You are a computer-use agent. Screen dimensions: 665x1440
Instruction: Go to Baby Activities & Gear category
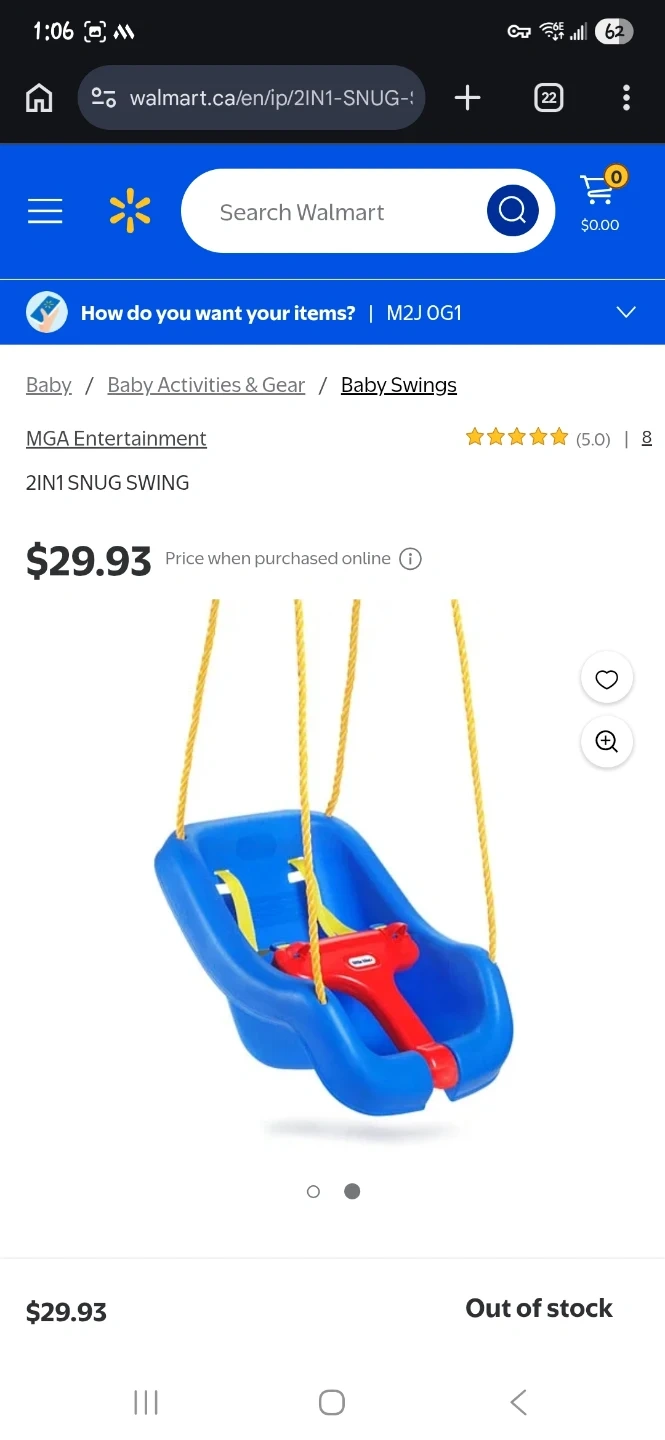point(206,385)
